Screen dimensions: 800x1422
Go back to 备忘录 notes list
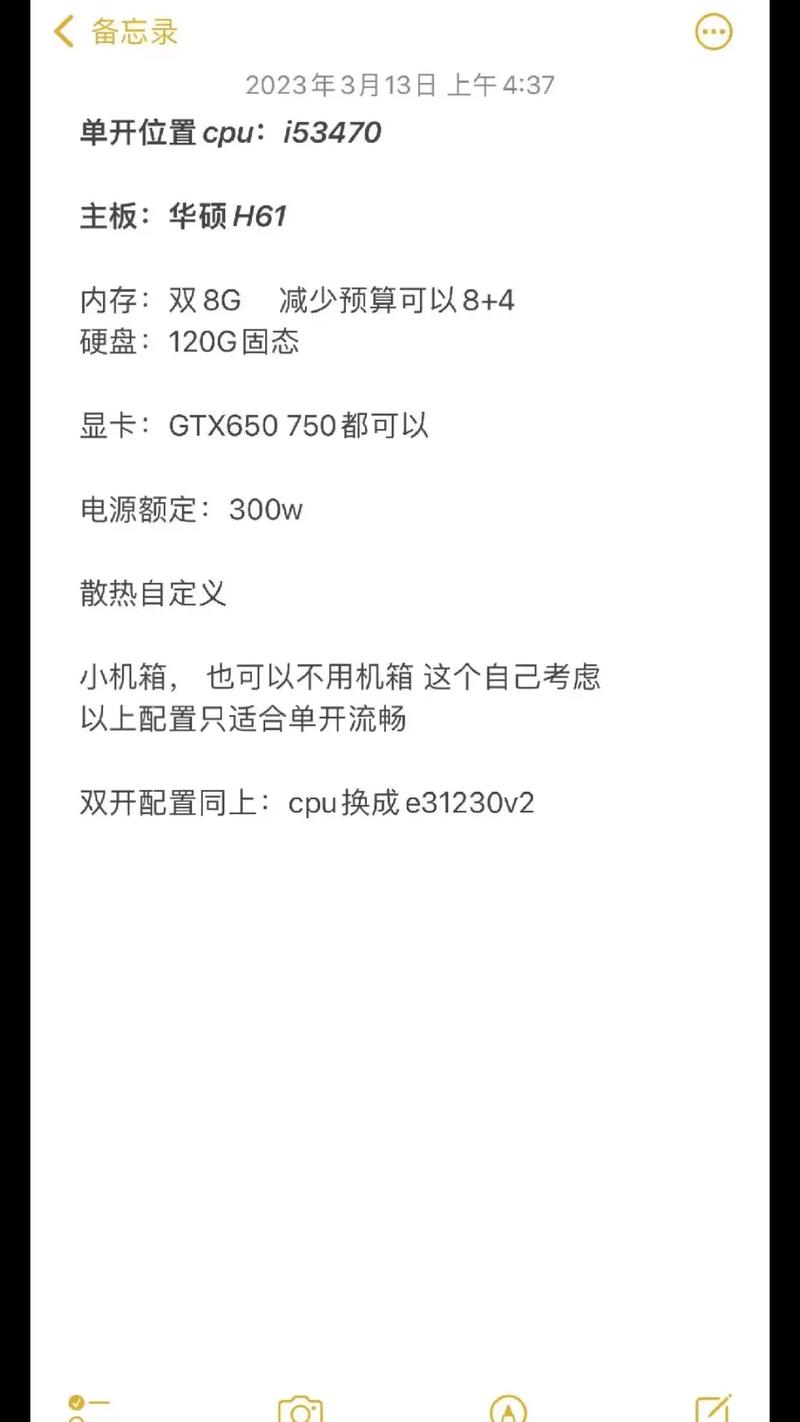tap(114, 32)
